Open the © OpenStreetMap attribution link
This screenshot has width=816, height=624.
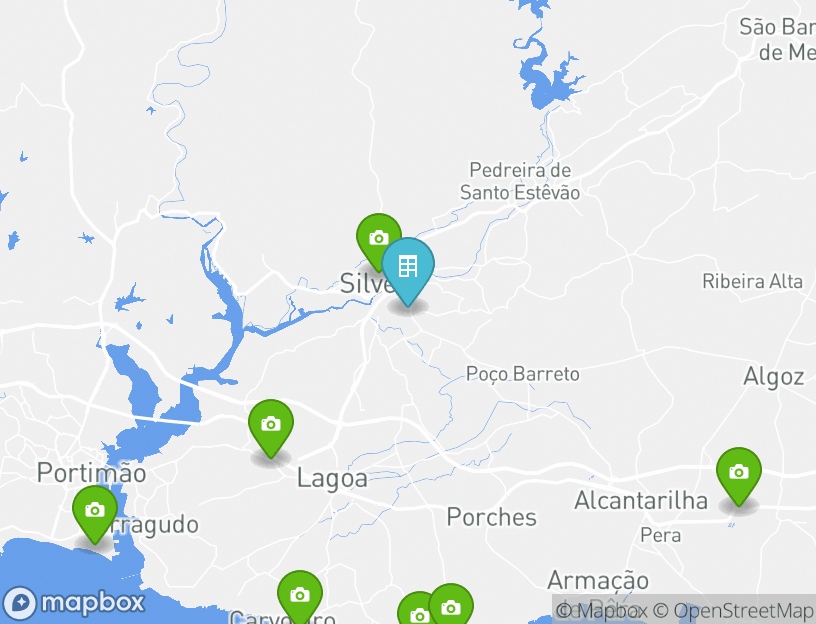pyautogui.click(x=743, y=610)
